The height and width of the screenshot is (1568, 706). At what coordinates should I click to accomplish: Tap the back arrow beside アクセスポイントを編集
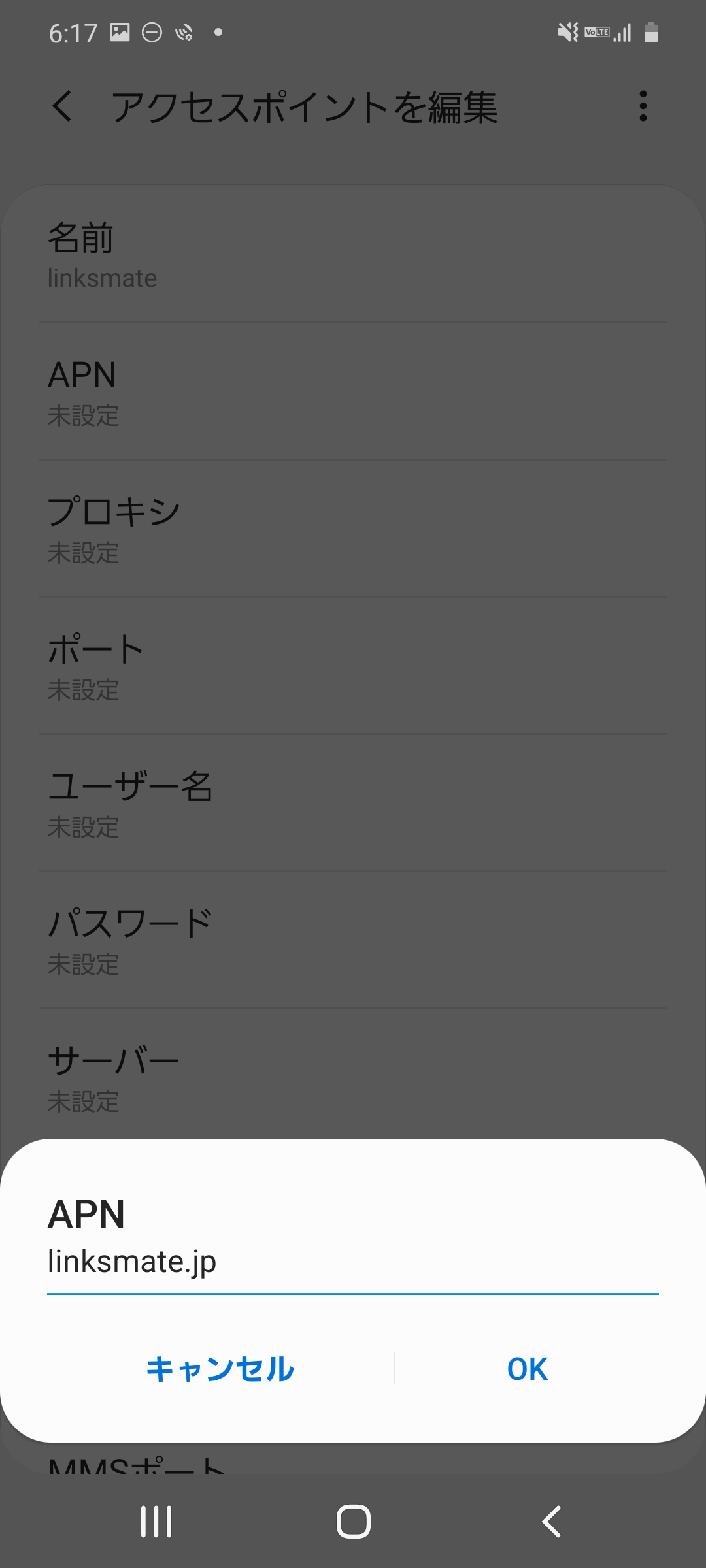coord(62,106)
